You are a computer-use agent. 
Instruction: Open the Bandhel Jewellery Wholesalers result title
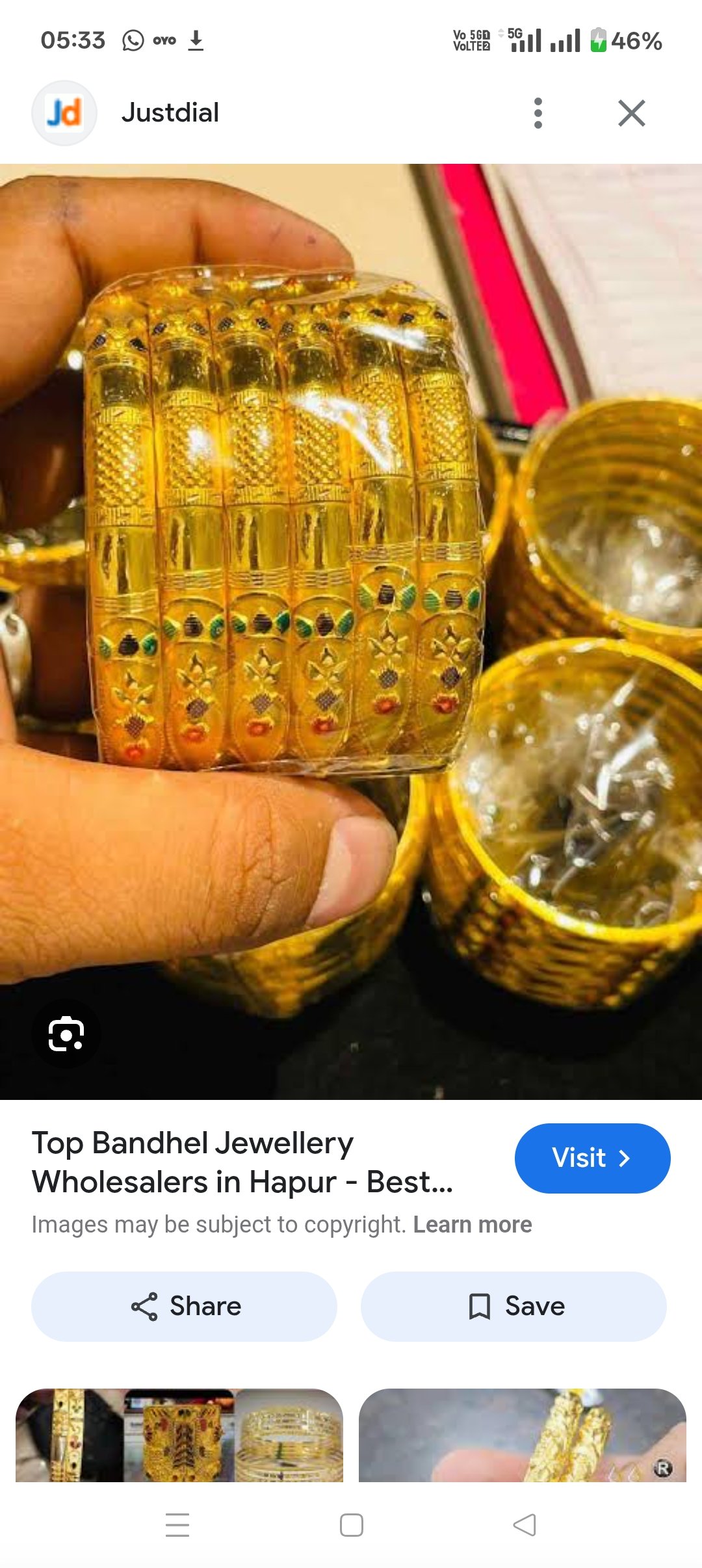pos(242,1162)
